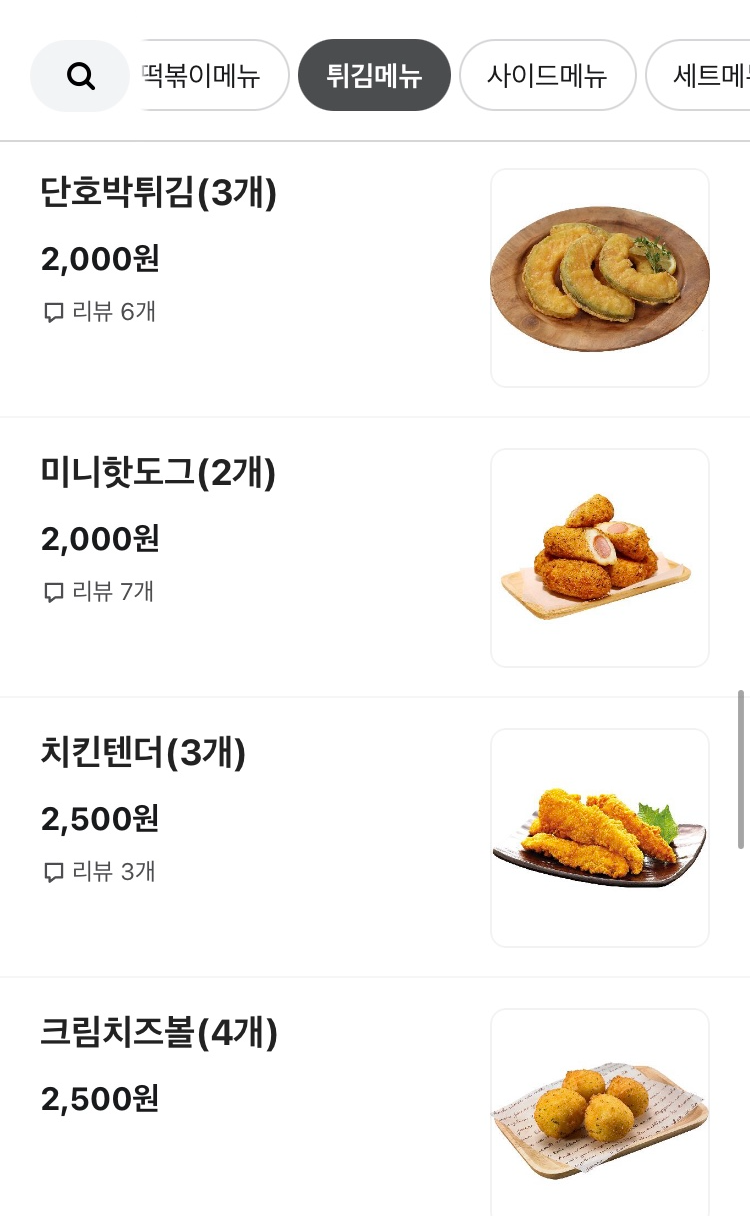This screenshot has height=1216, width=750.
Task: Open the 단호박튀김(3개) menu item
Action: (x=159, y=192)
